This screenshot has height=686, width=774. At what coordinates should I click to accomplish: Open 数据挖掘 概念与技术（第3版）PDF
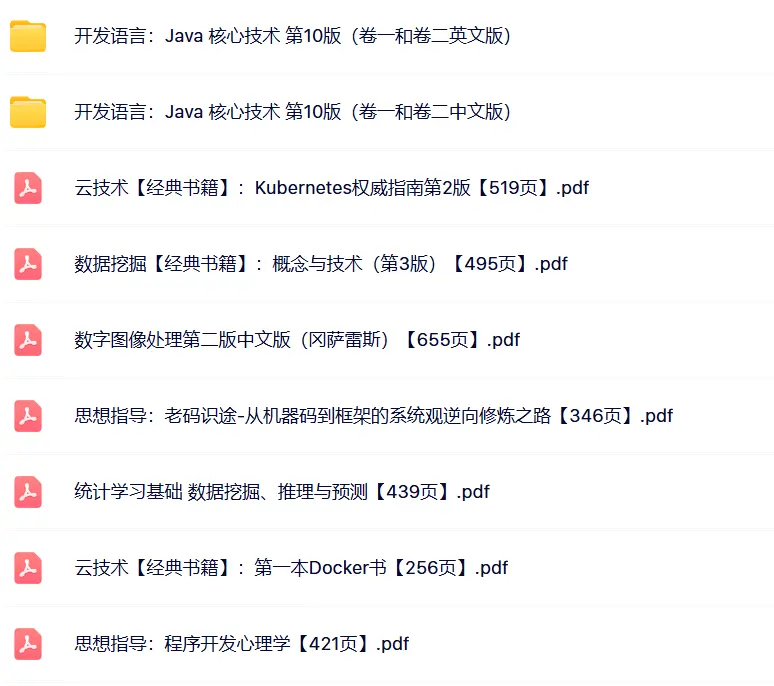320,264
